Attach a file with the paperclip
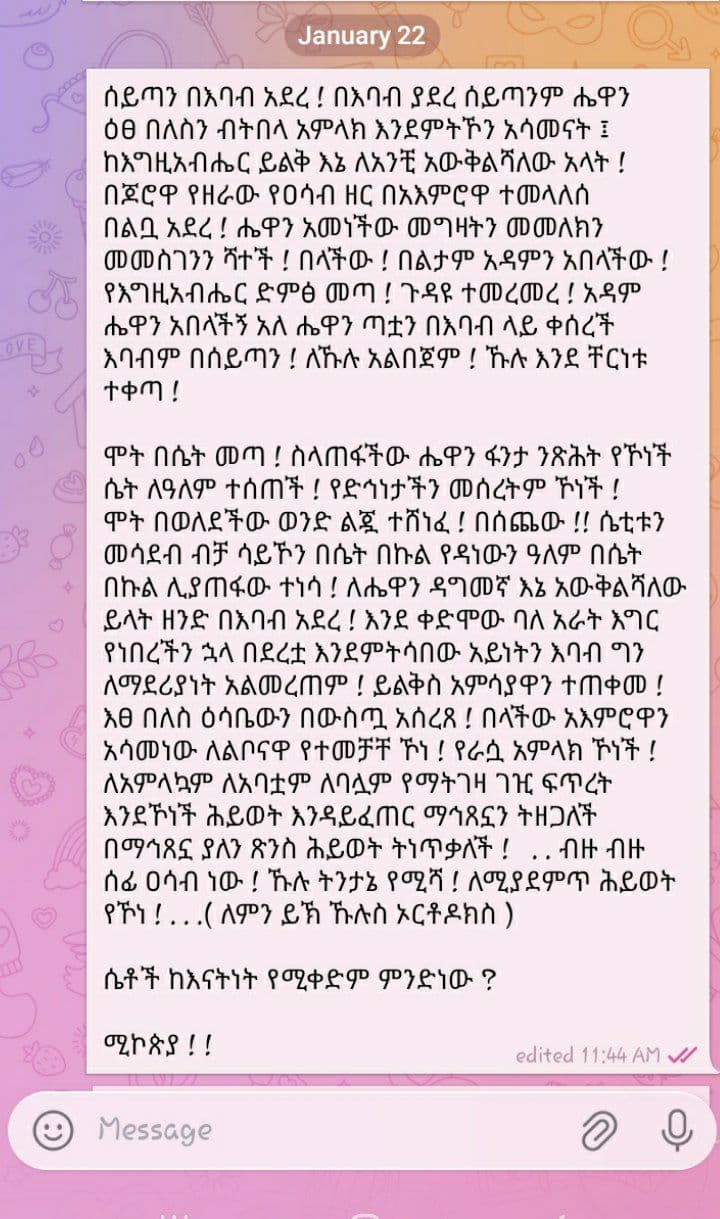The image size is (720, 1219). pyautogui.click(x=601, y=1131)
